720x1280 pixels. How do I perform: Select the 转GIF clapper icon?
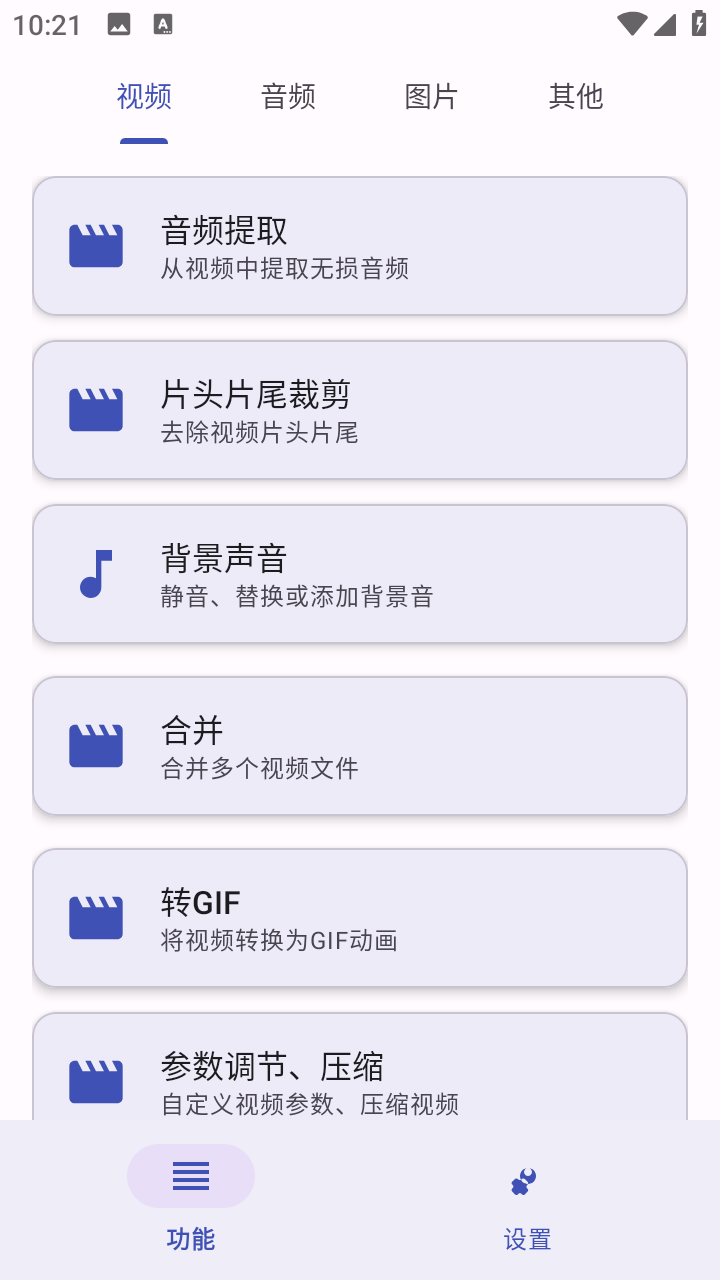(x=95, y=915)
